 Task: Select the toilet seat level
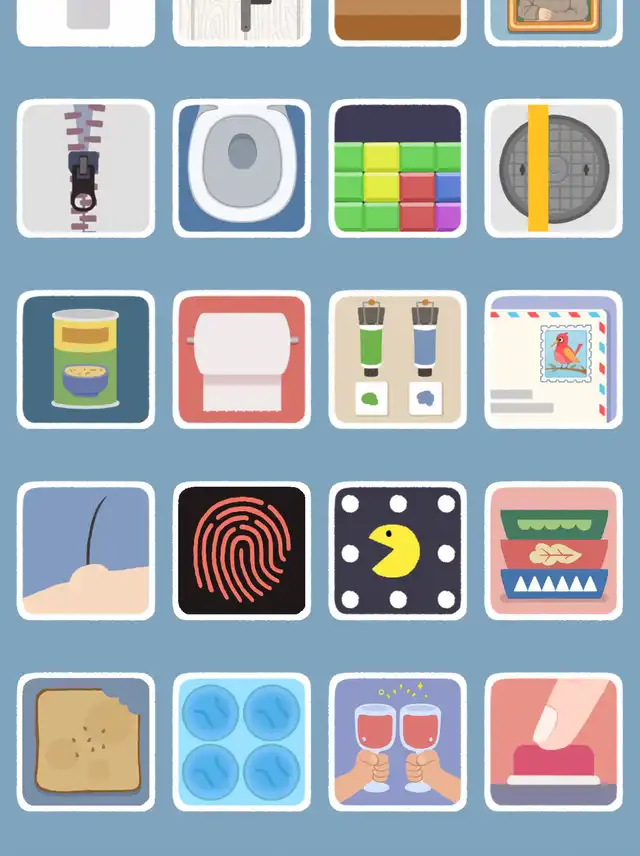coord(242,168)
